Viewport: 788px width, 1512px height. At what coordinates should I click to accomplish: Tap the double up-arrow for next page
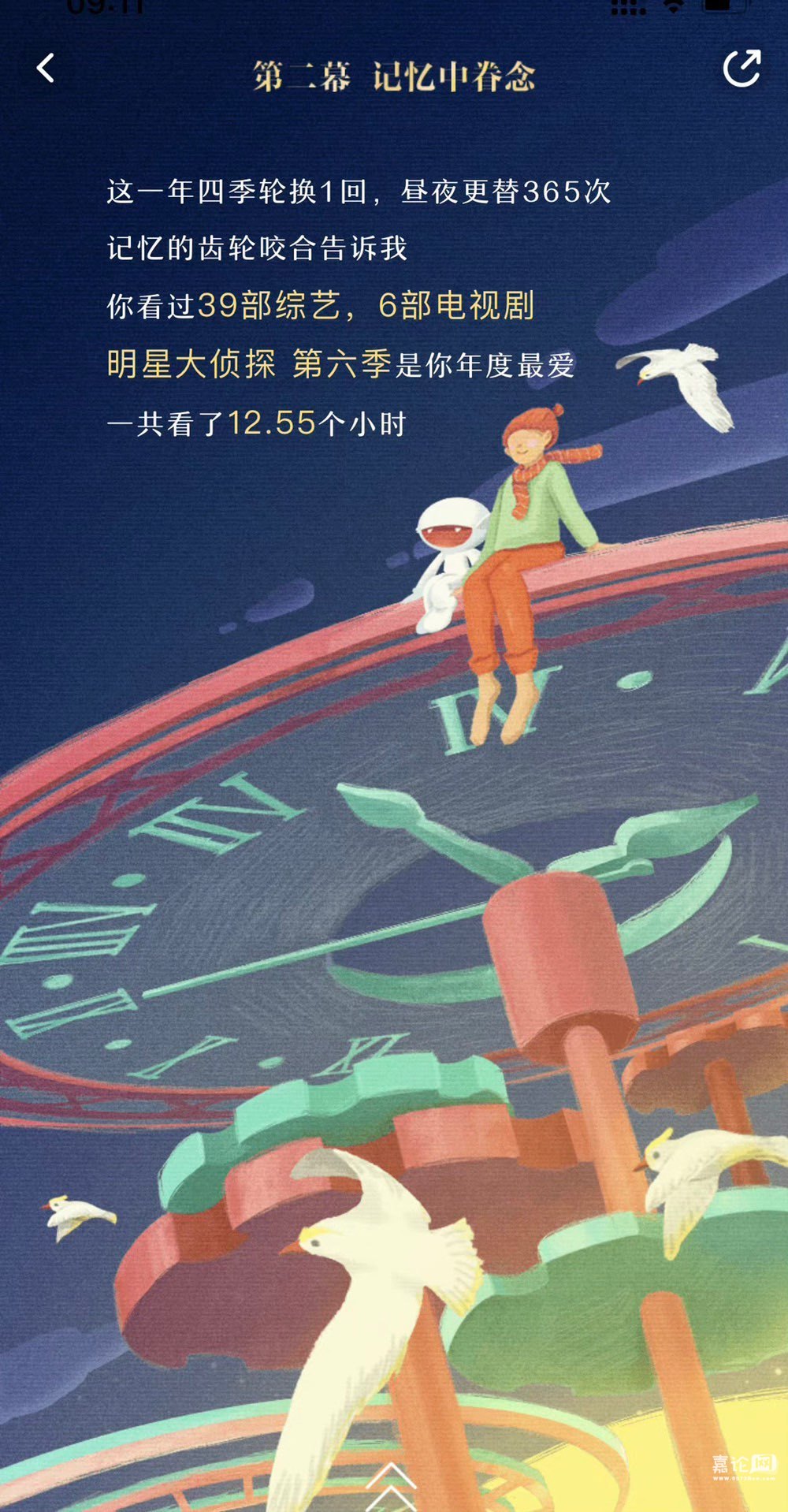[x=392, y=1484]
